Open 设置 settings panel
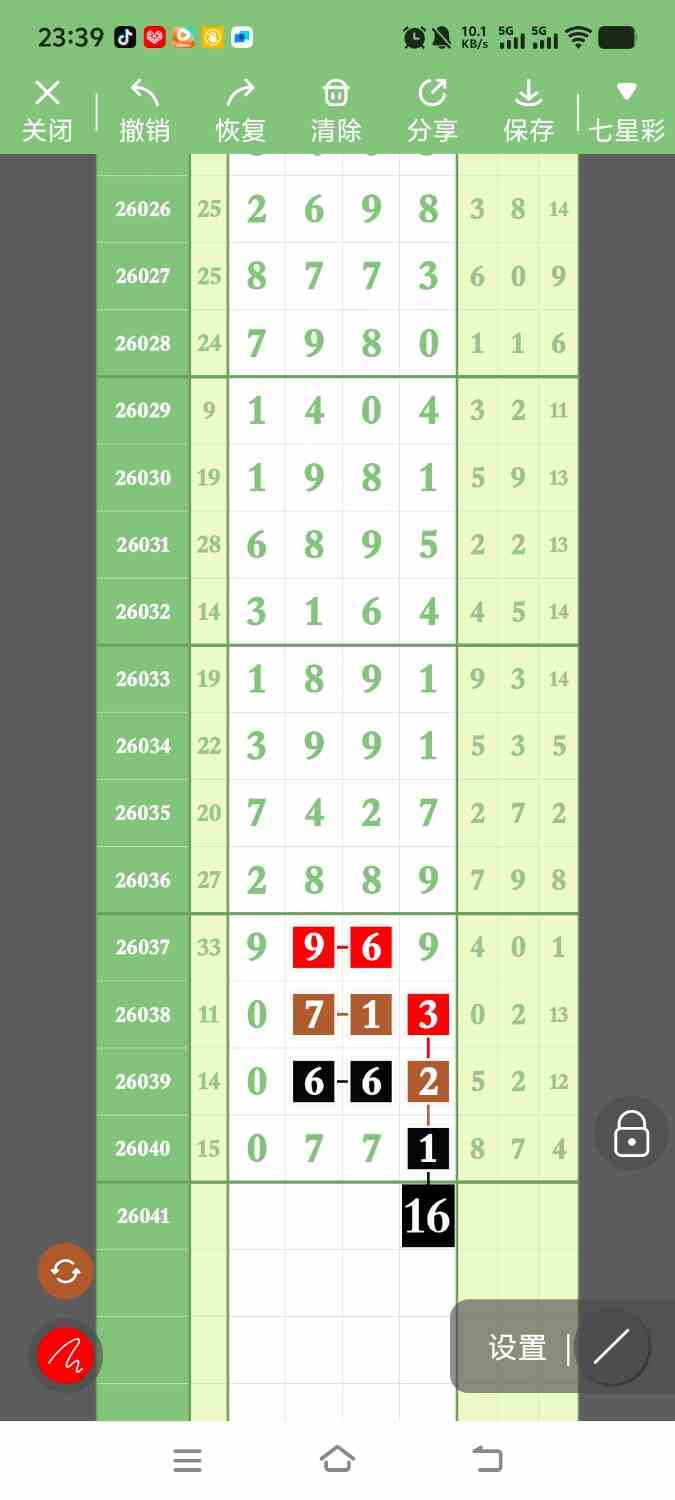The image size is (675, 1500). coord(517,1348)
